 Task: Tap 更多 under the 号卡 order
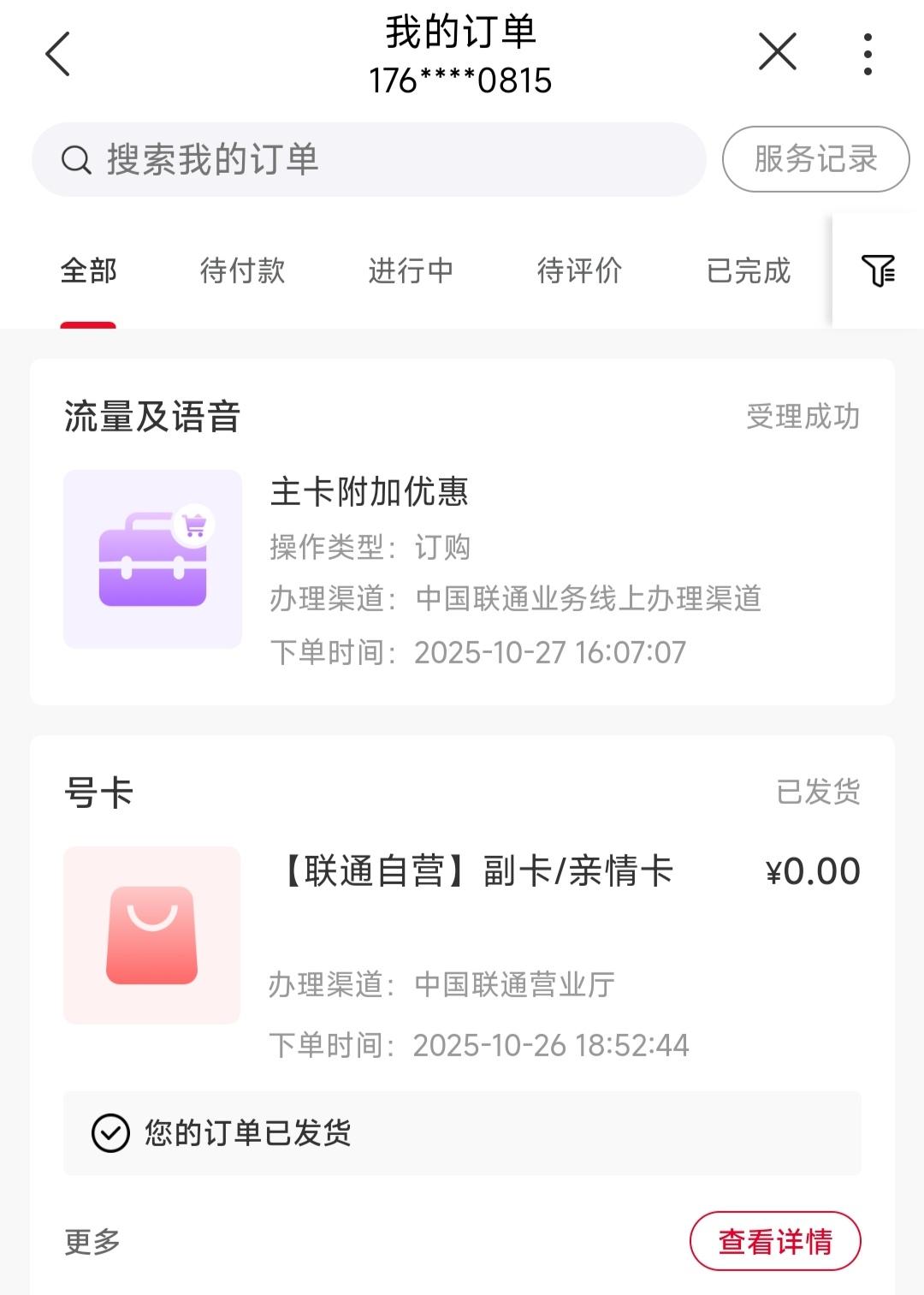tap(92, 1241)
